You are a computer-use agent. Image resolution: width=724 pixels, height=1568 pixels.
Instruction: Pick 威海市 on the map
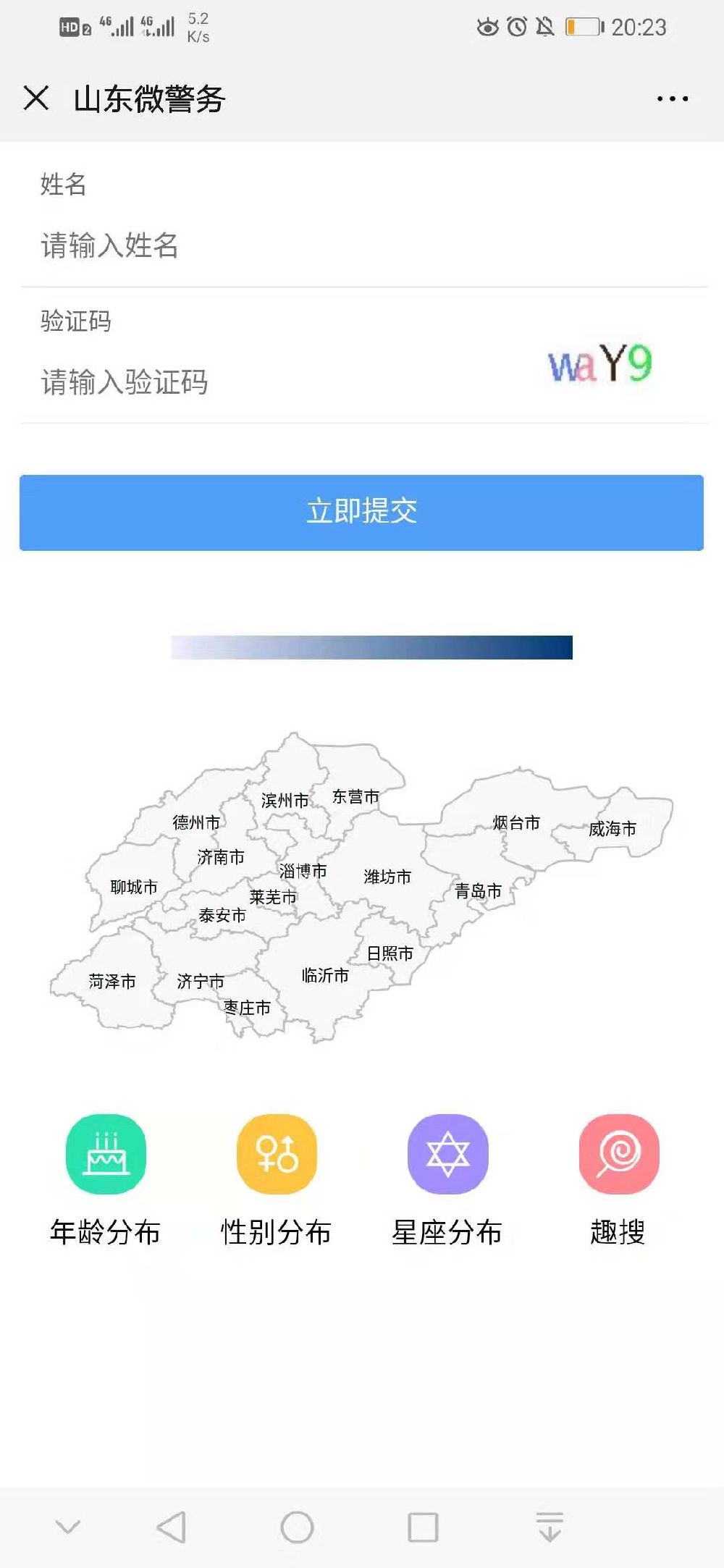click(x=613, y=829)
